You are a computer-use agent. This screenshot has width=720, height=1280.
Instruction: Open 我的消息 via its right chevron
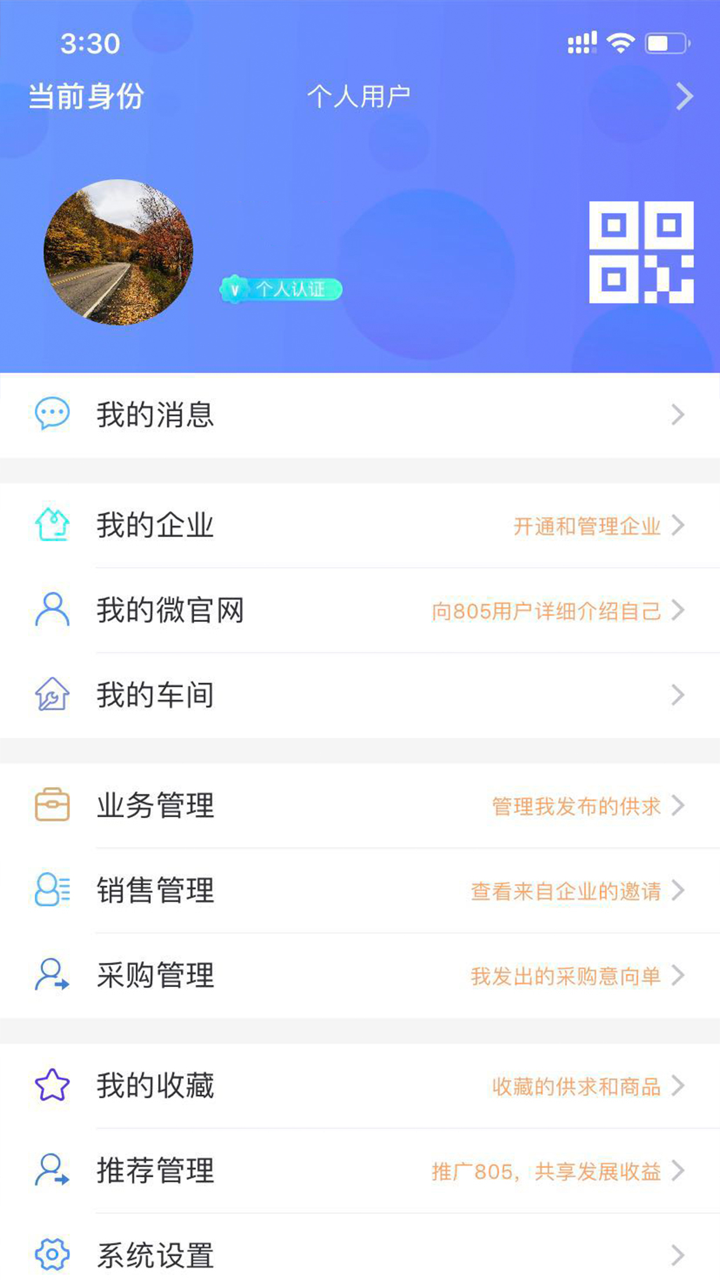pyautogui.click(x=680, y=413)
